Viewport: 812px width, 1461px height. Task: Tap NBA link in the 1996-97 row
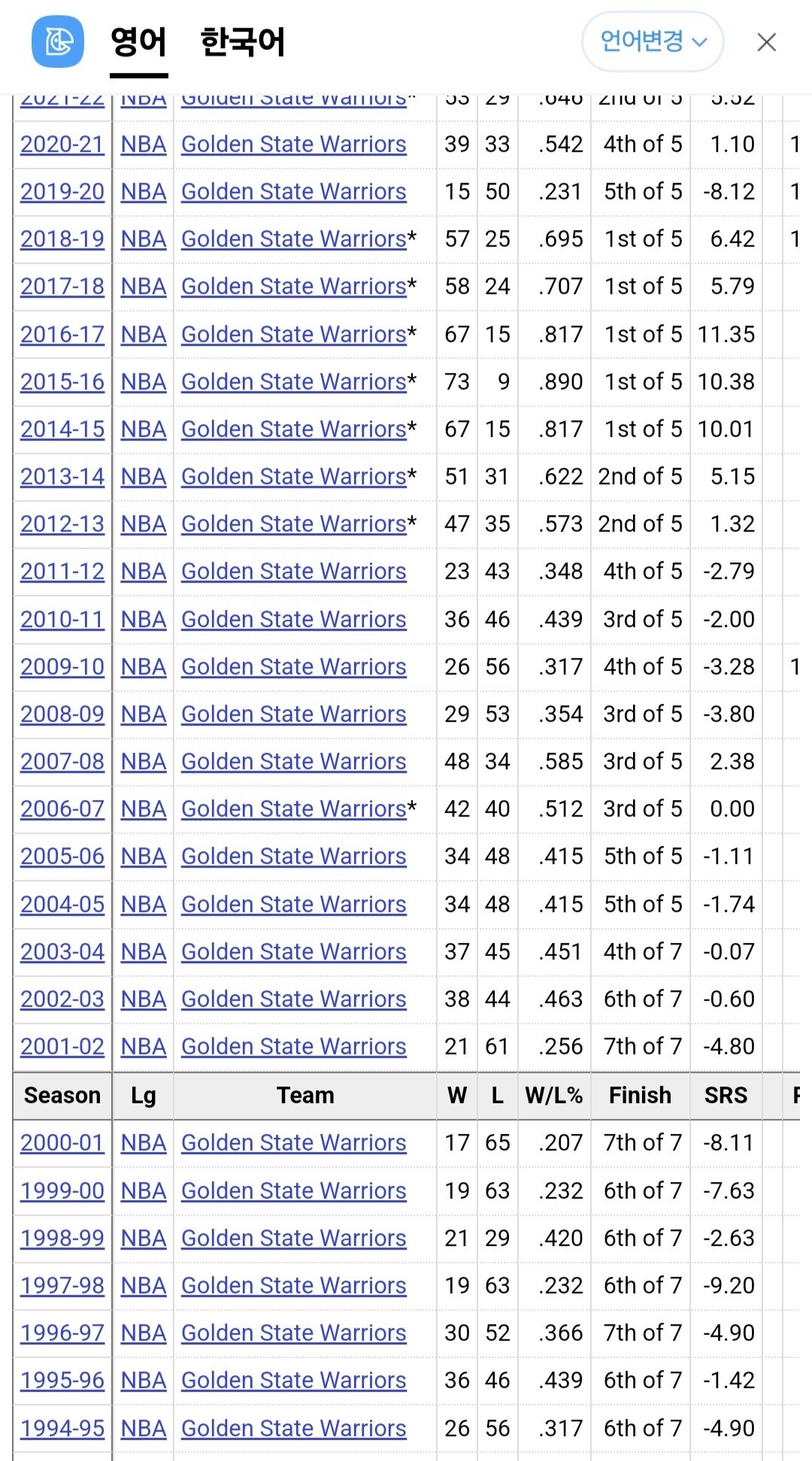coord(144,1332)
